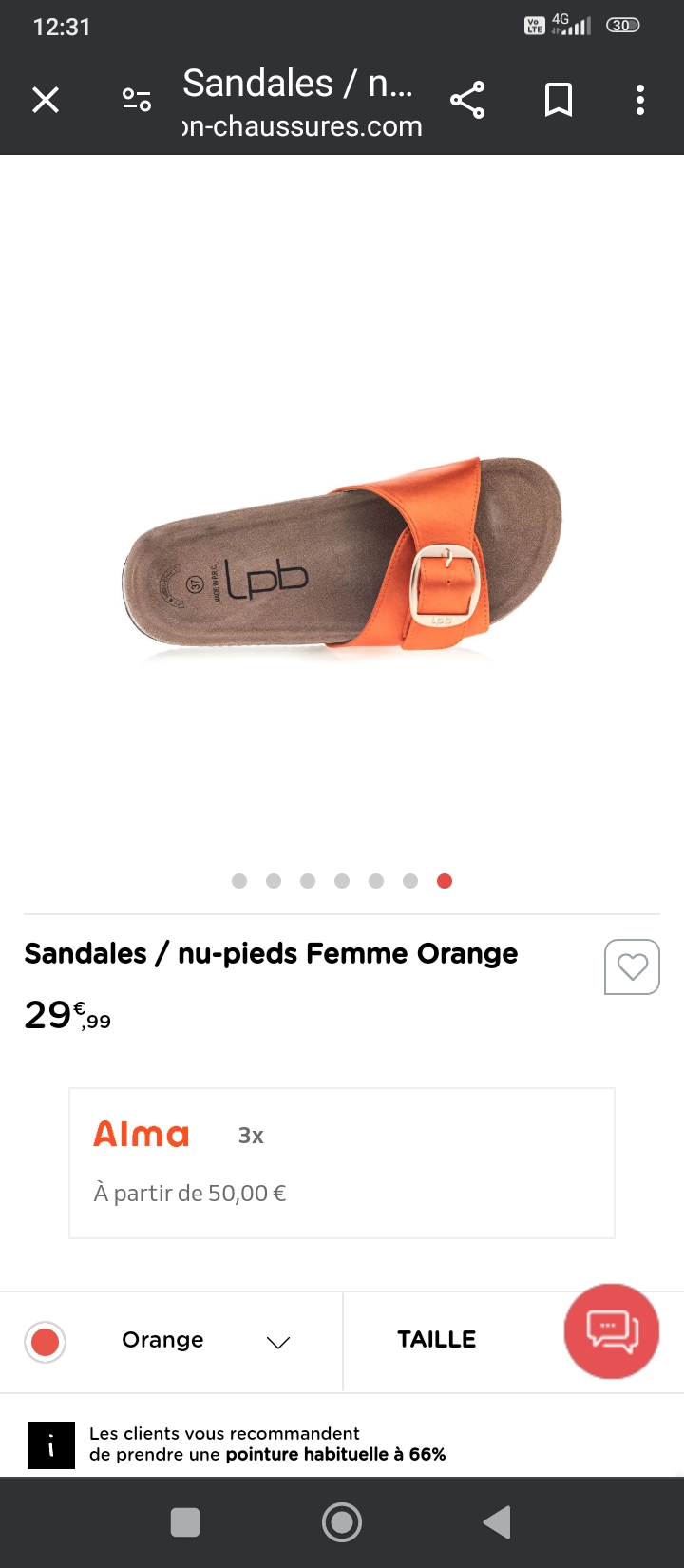Screen dimensions: 684x1568
Task: Jump to the first product image dot
Action: [x=239, y=881]
